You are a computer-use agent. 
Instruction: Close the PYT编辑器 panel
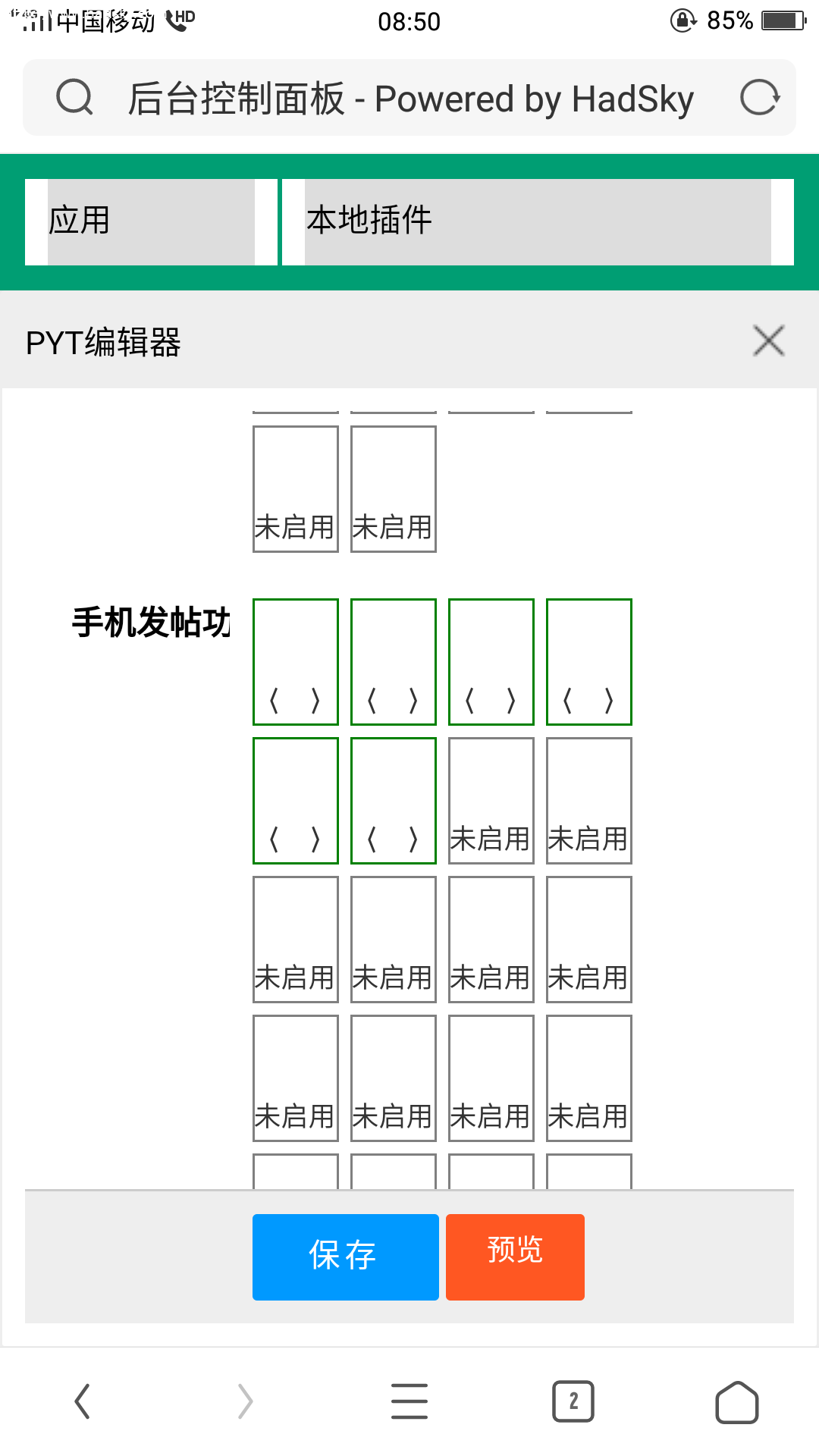[768, 340]
